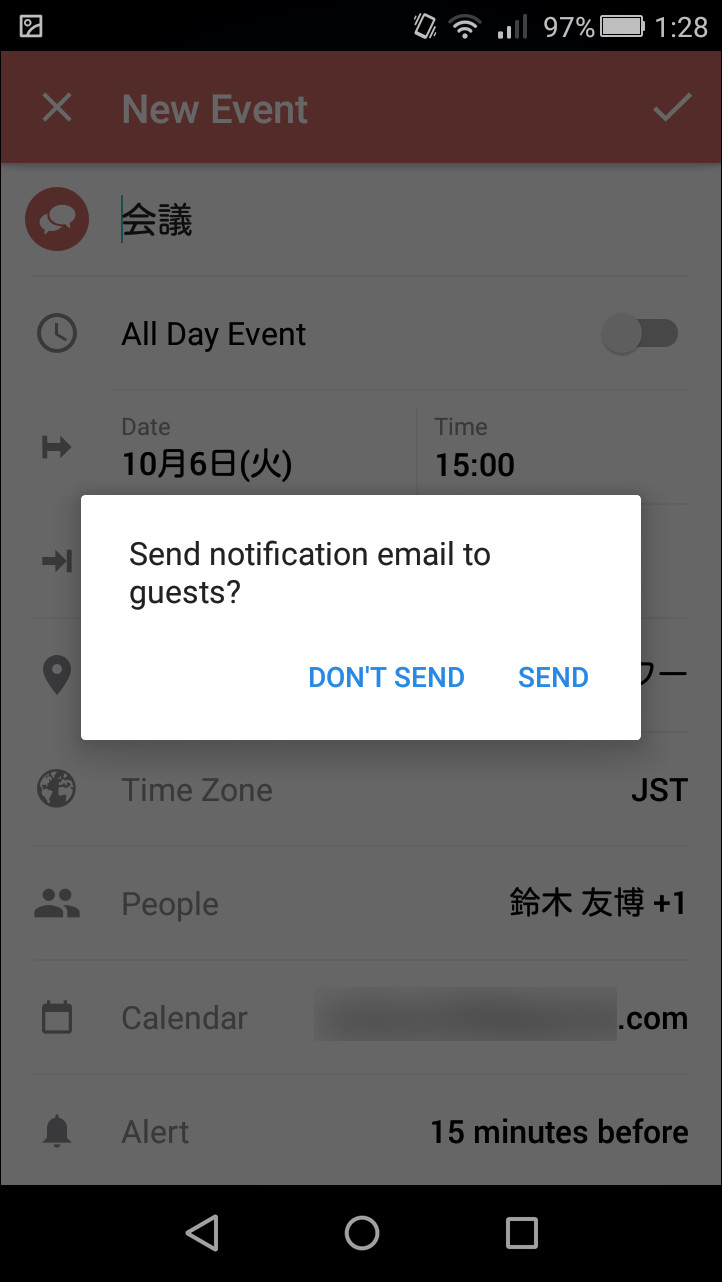Dismiss the event editor with the X
The height and width of the screenshot is (1282, 722).
click(56, 107)
